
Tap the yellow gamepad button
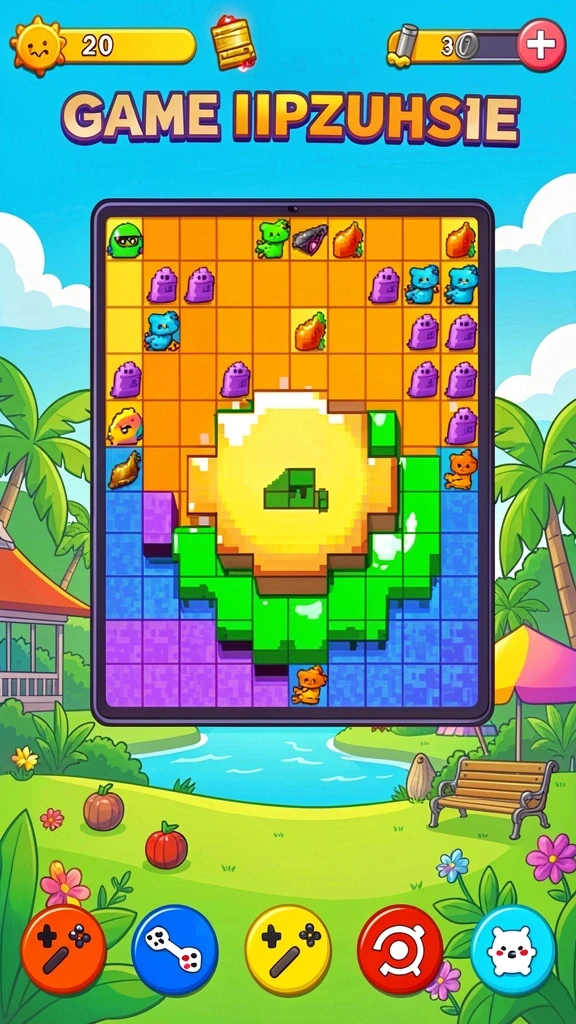[x=288, y=949]
